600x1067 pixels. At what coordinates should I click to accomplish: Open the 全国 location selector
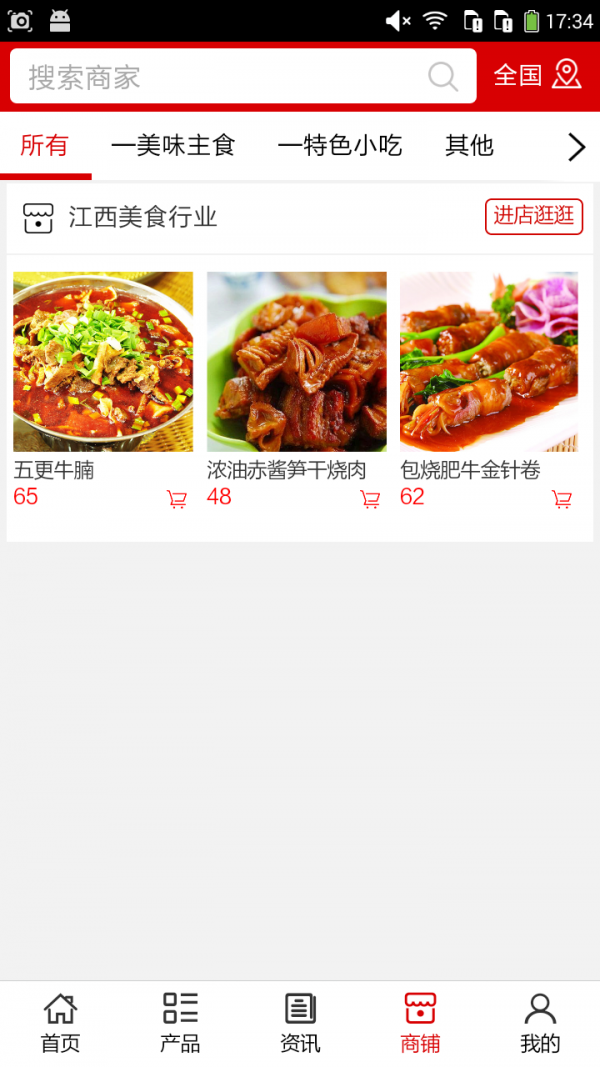(x=538, y=75)
